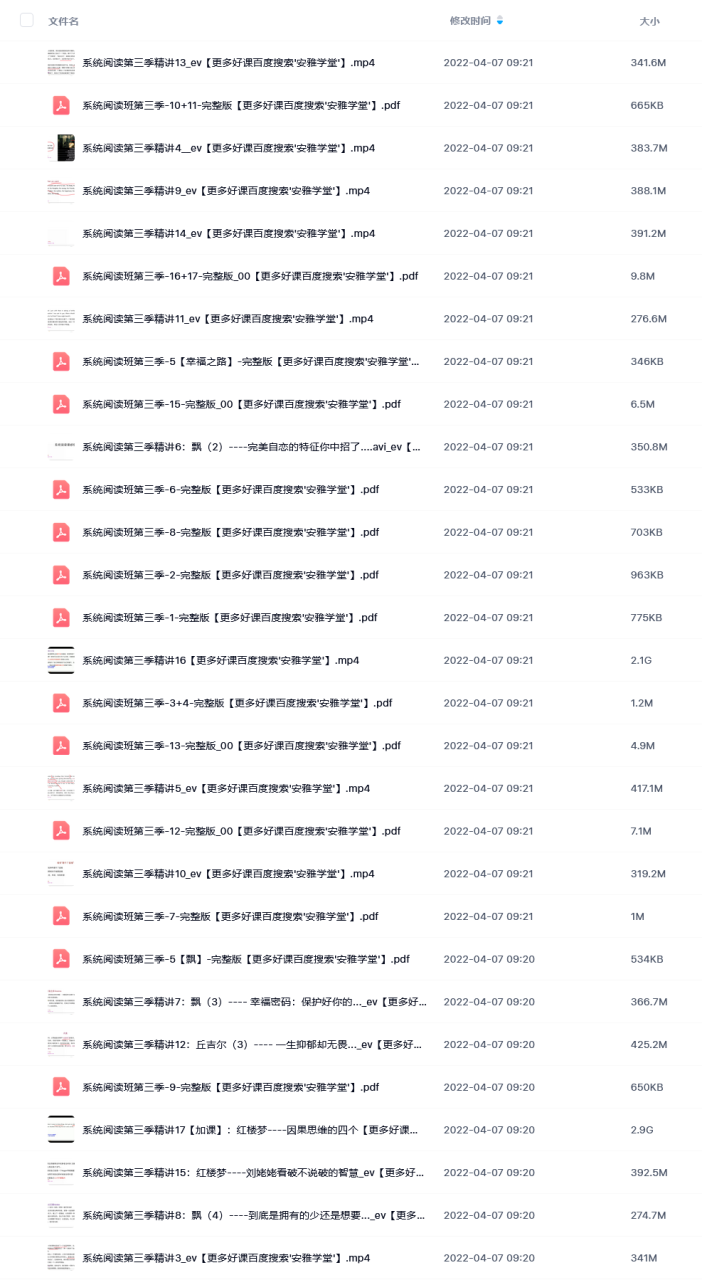Open video 系统阅读第三季精讲3_ev mp4
702x1280 pixels.
tap(226, 1257)
